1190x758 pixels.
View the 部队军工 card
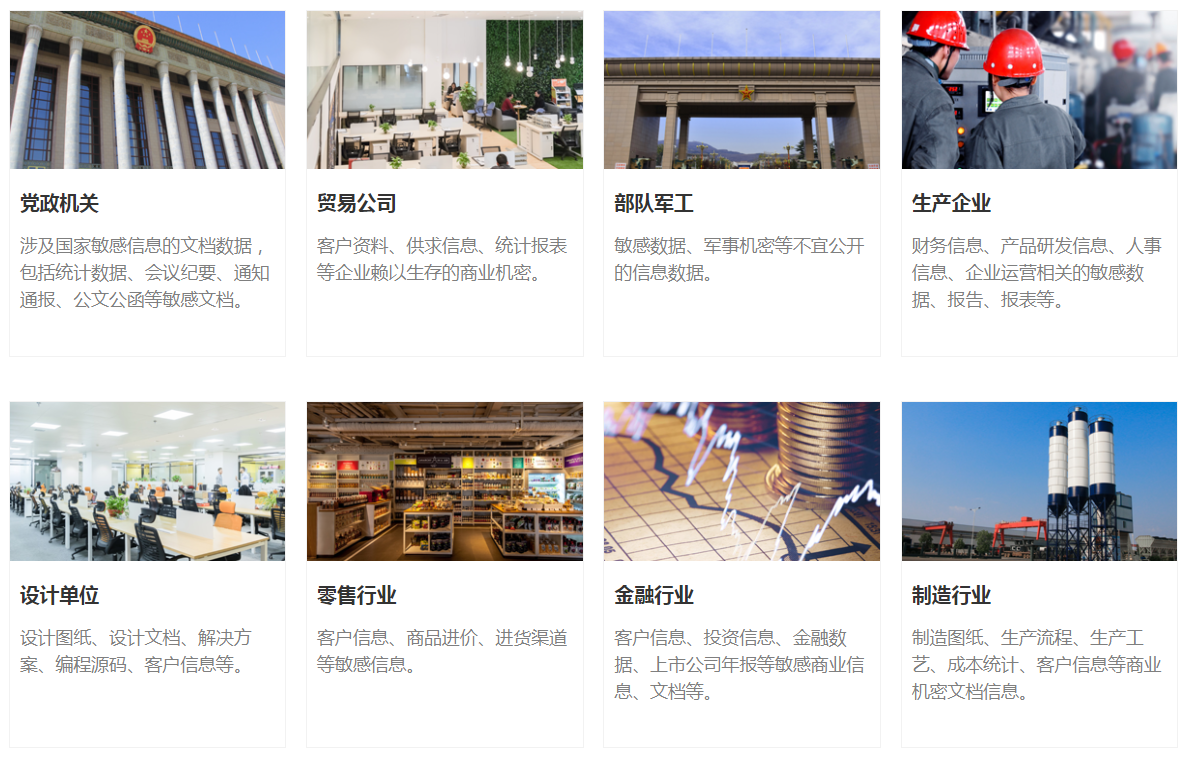click(x=741, y=183)
